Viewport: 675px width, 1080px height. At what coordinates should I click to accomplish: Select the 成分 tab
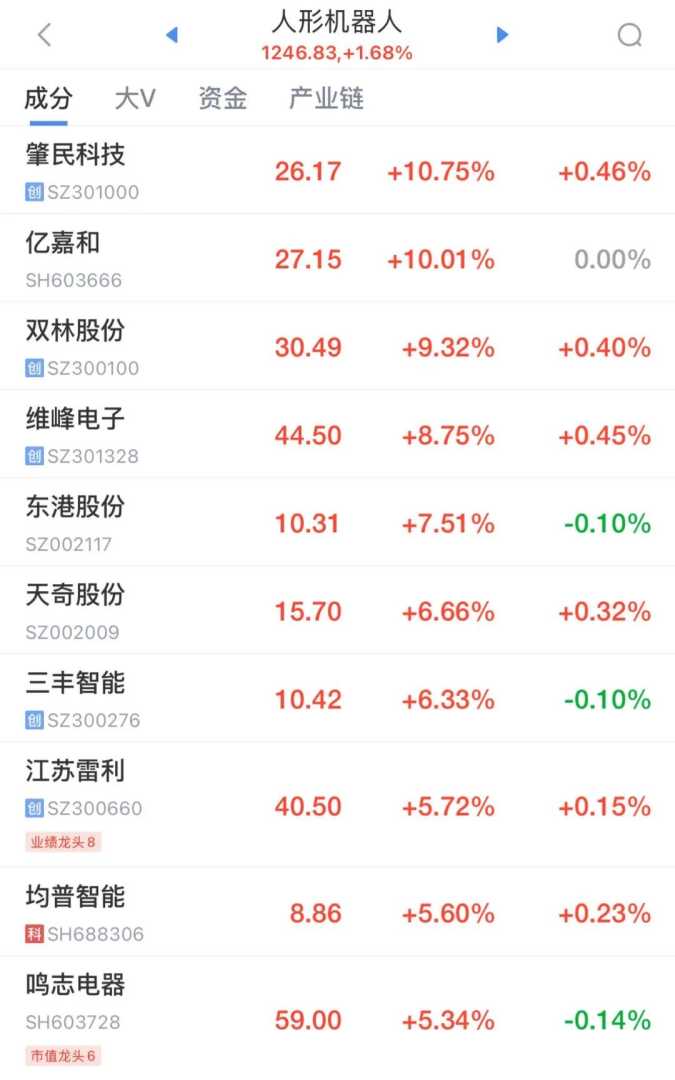(x=49, y=99)
